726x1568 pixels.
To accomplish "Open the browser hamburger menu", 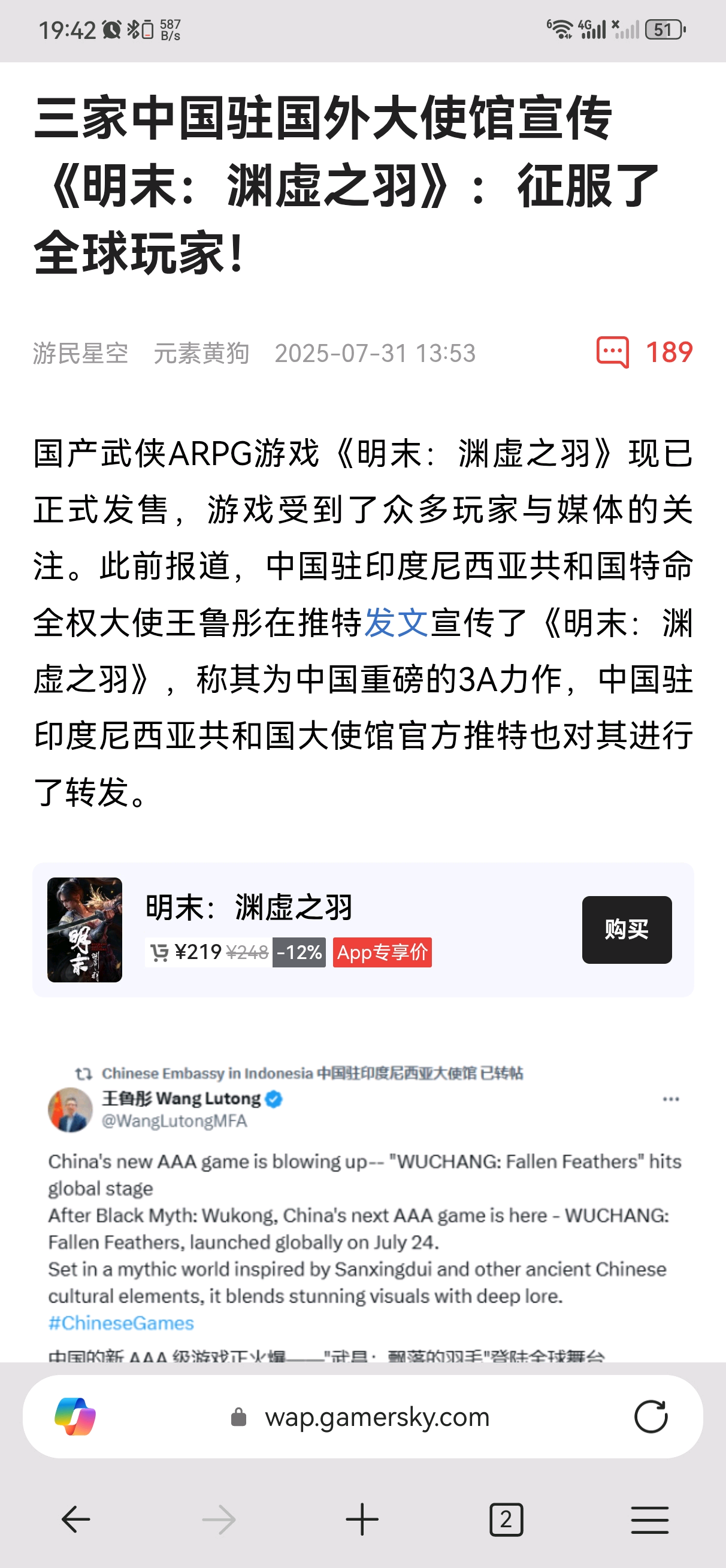I will [x=649, y=1520].
